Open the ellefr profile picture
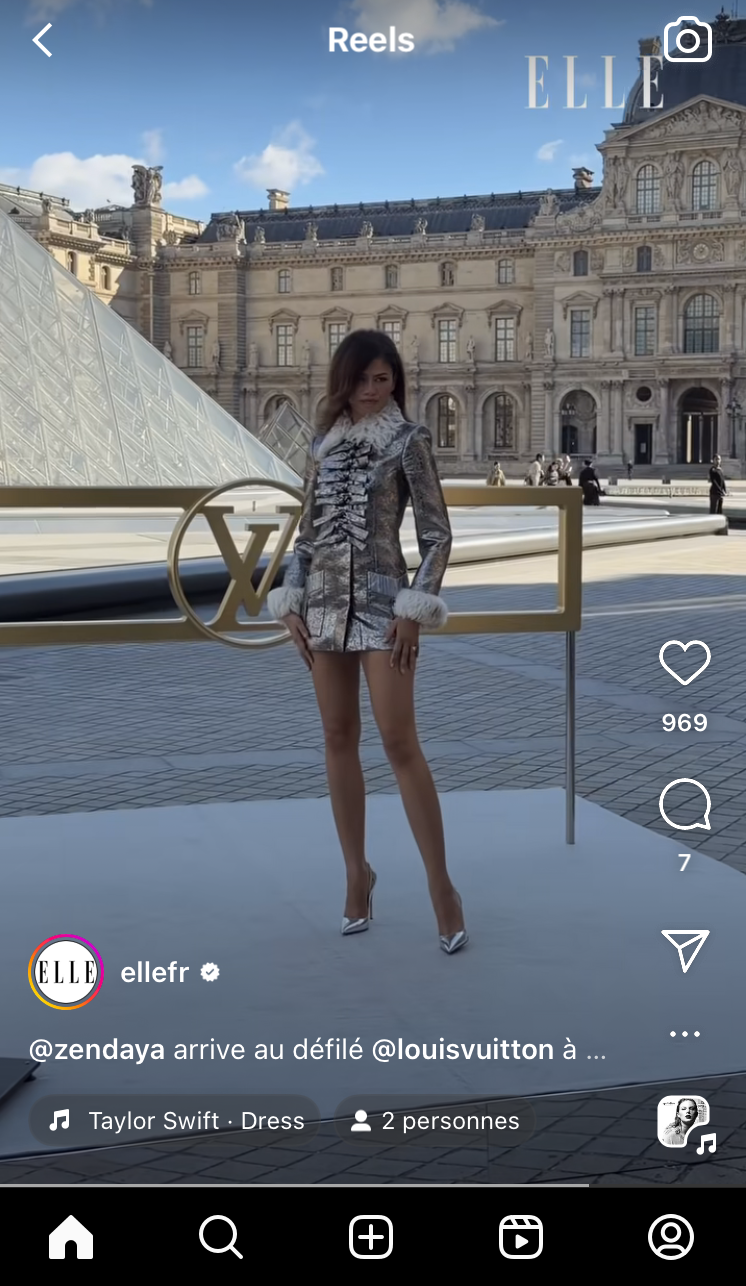746x1286 pixels. 66,972
